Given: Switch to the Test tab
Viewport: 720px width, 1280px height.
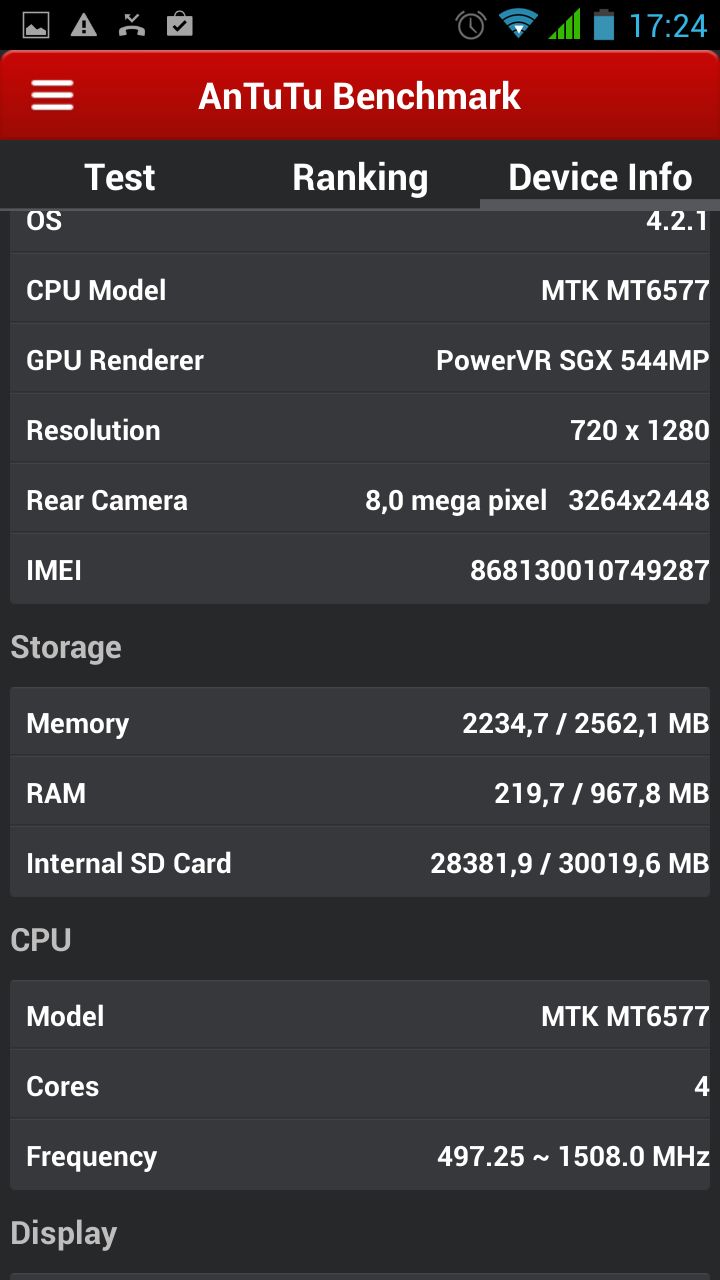Looking at the screenshot, I should coord(120,177).
